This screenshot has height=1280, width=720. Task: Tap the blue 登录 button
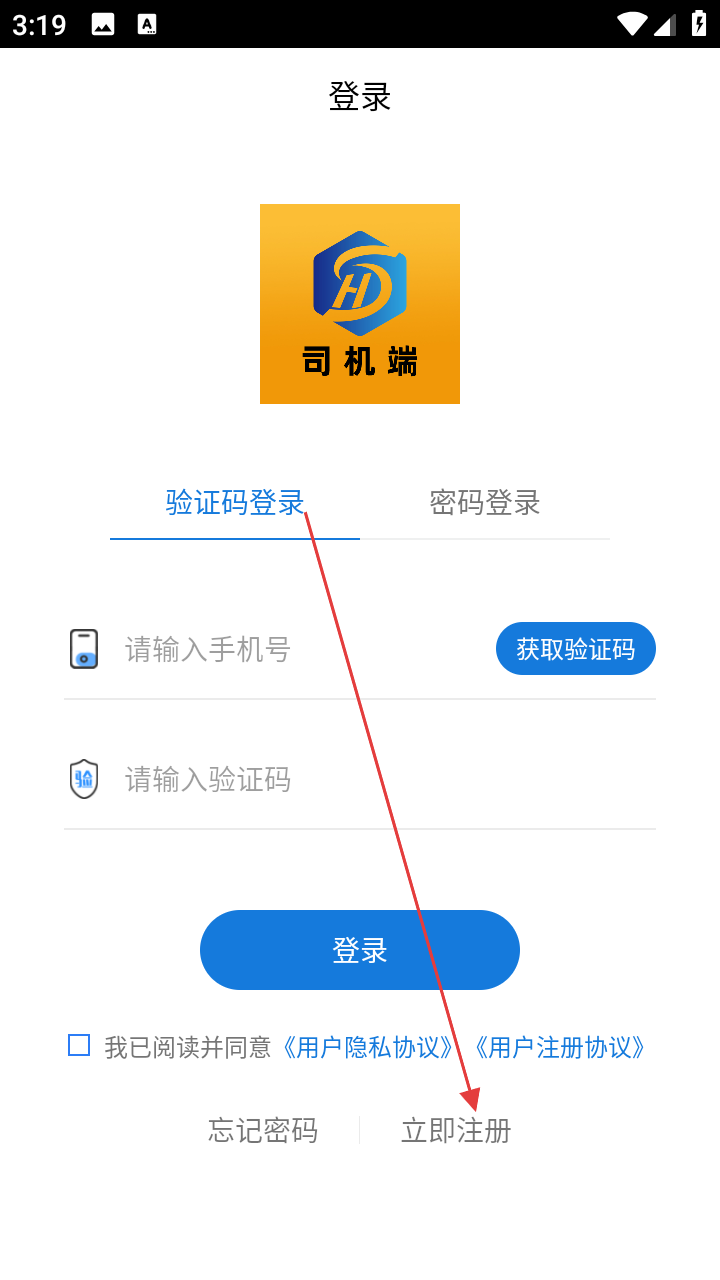360,950
